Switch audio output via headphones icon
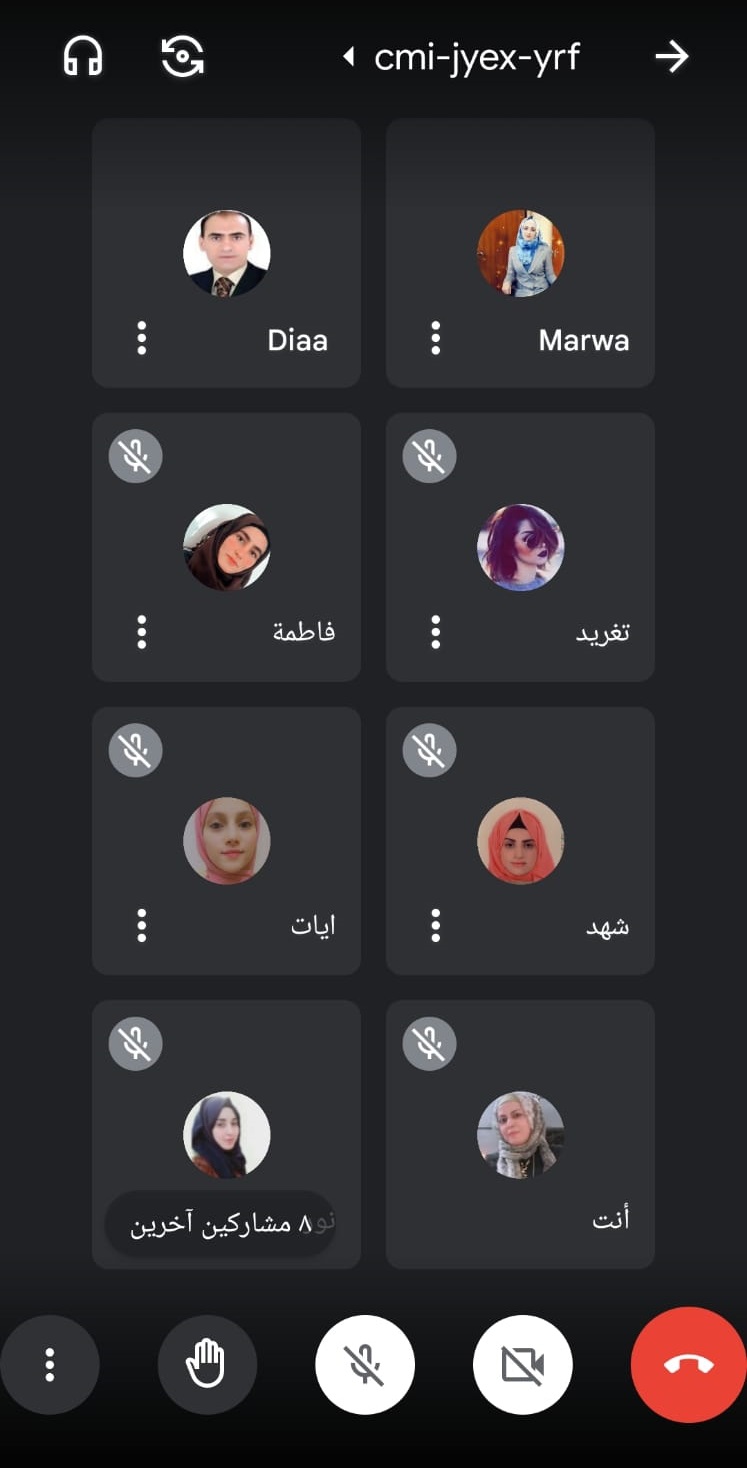The height and width of the screenshot is (1468, 747). [x=83, y=57]
